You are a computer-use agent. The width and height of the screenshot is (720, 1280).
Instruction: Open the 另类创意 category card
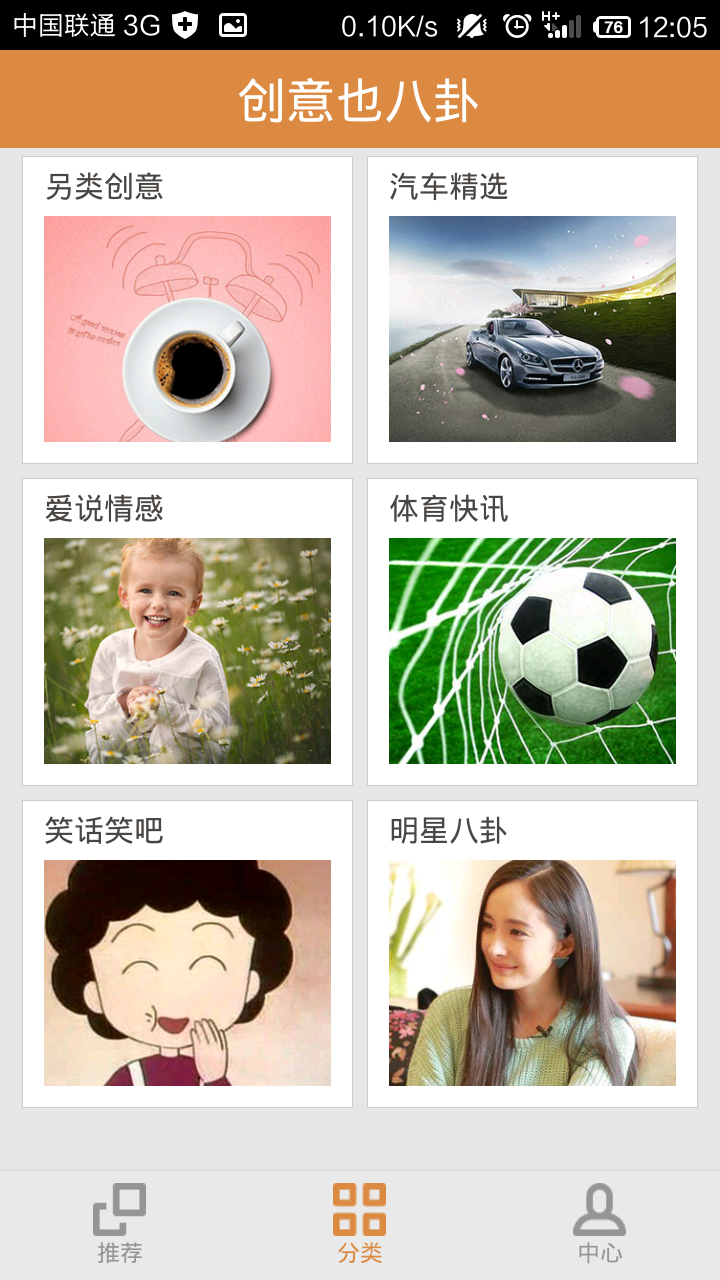click(187, 310)
